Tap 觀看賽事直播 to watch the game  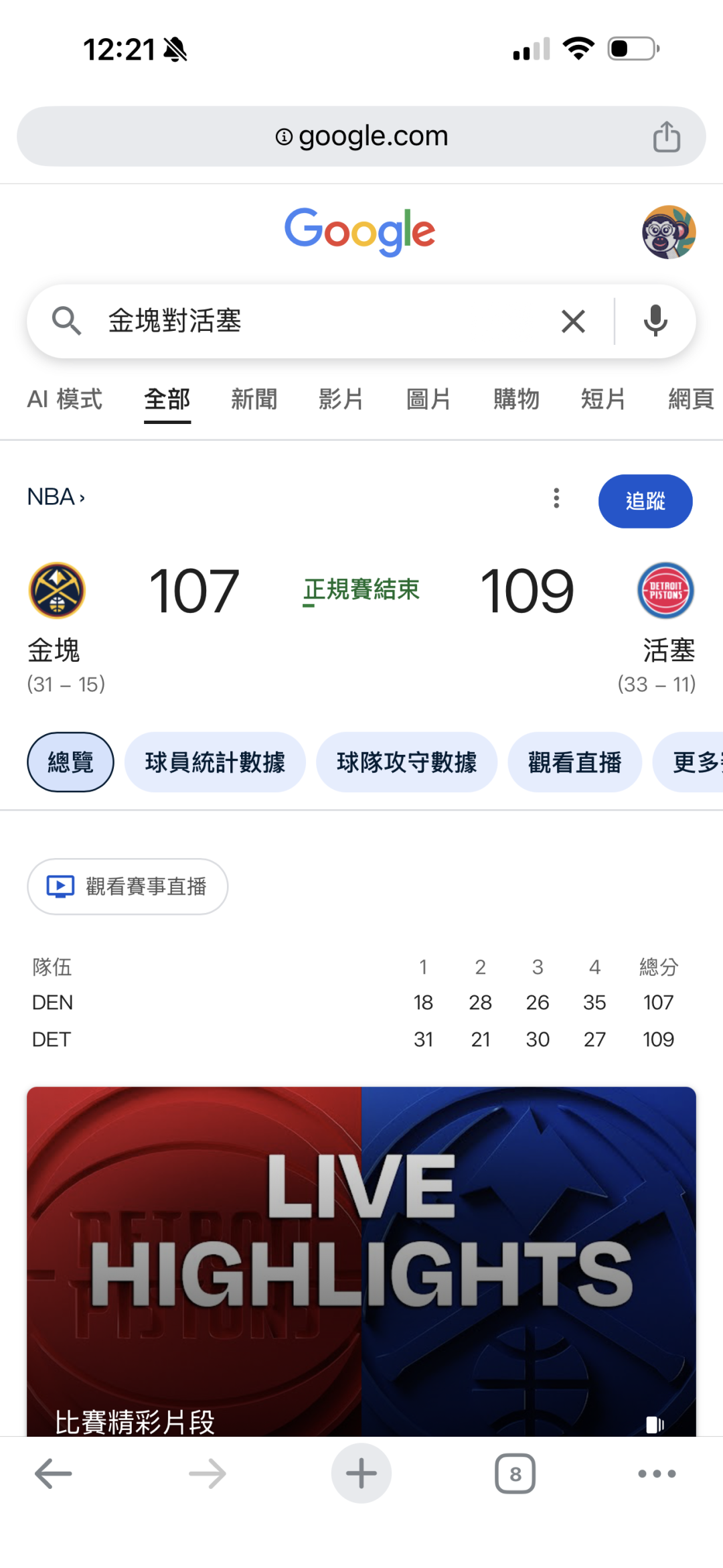[x=127, y=886]
